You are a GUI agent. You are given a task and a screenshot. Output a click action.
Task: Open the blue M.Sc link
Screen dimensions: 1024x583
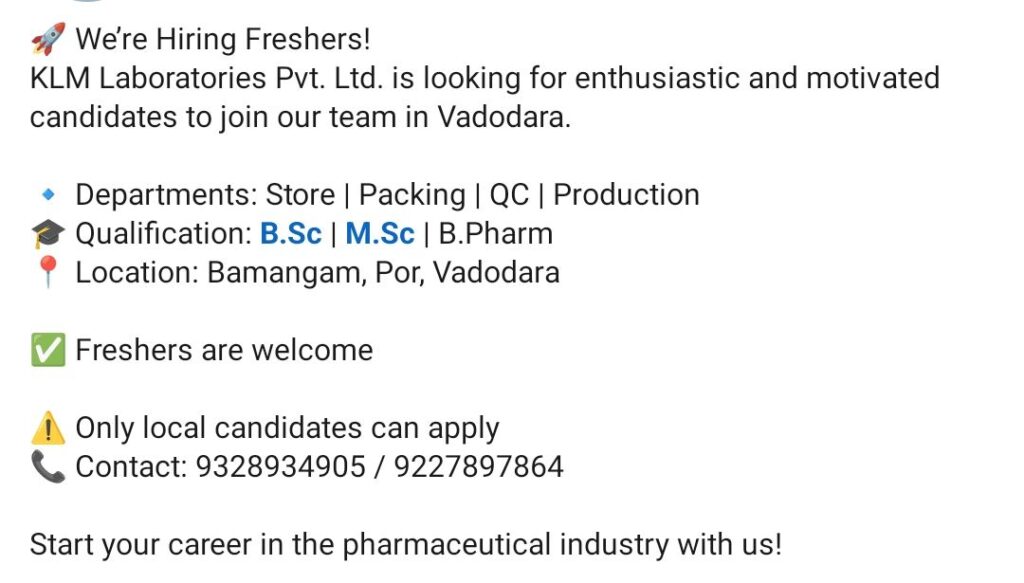tap(379, 234)
